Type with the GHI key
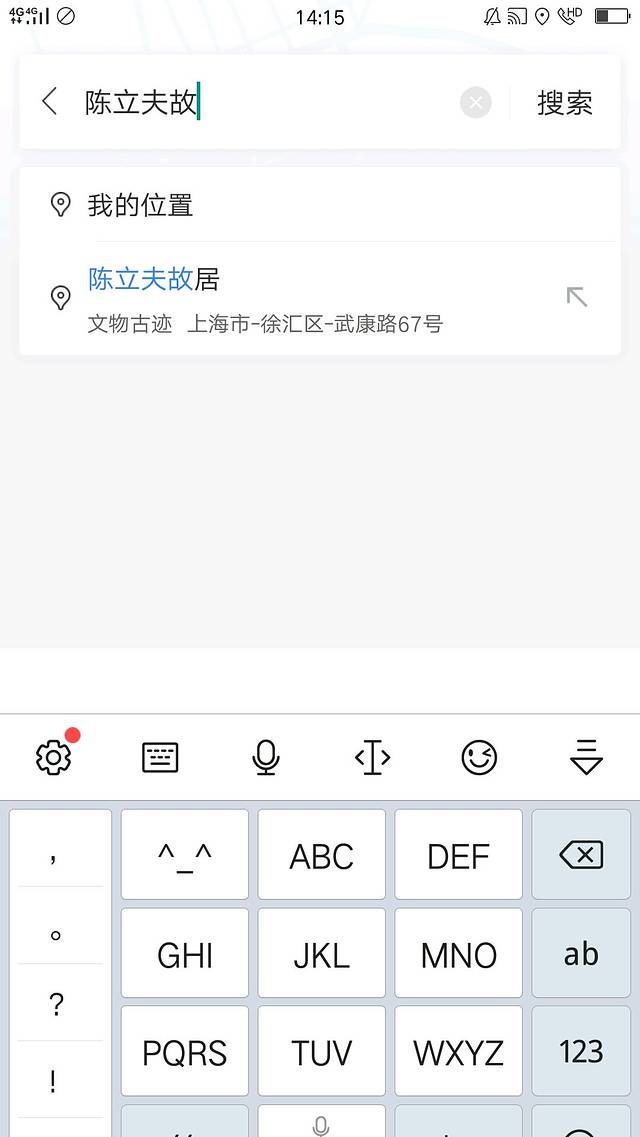 tap(185, 954)
